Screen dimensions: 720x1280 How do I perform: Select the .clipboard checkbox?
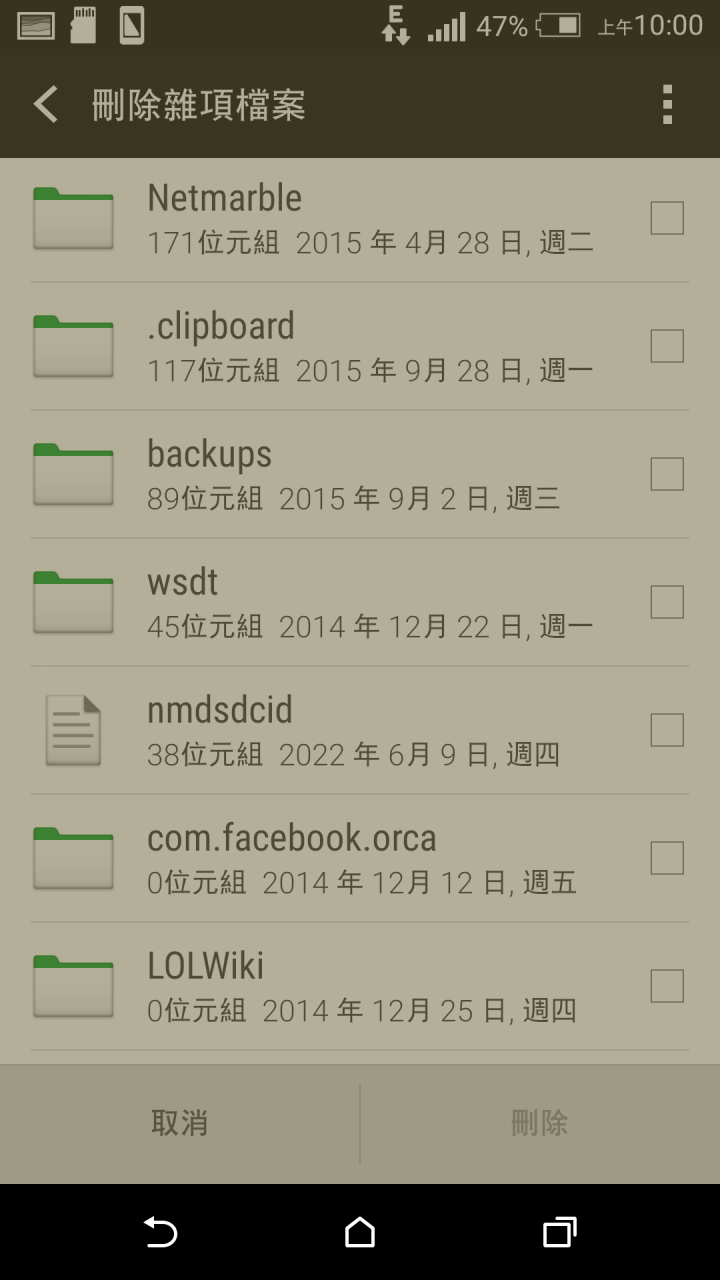(x=666, y=346)
